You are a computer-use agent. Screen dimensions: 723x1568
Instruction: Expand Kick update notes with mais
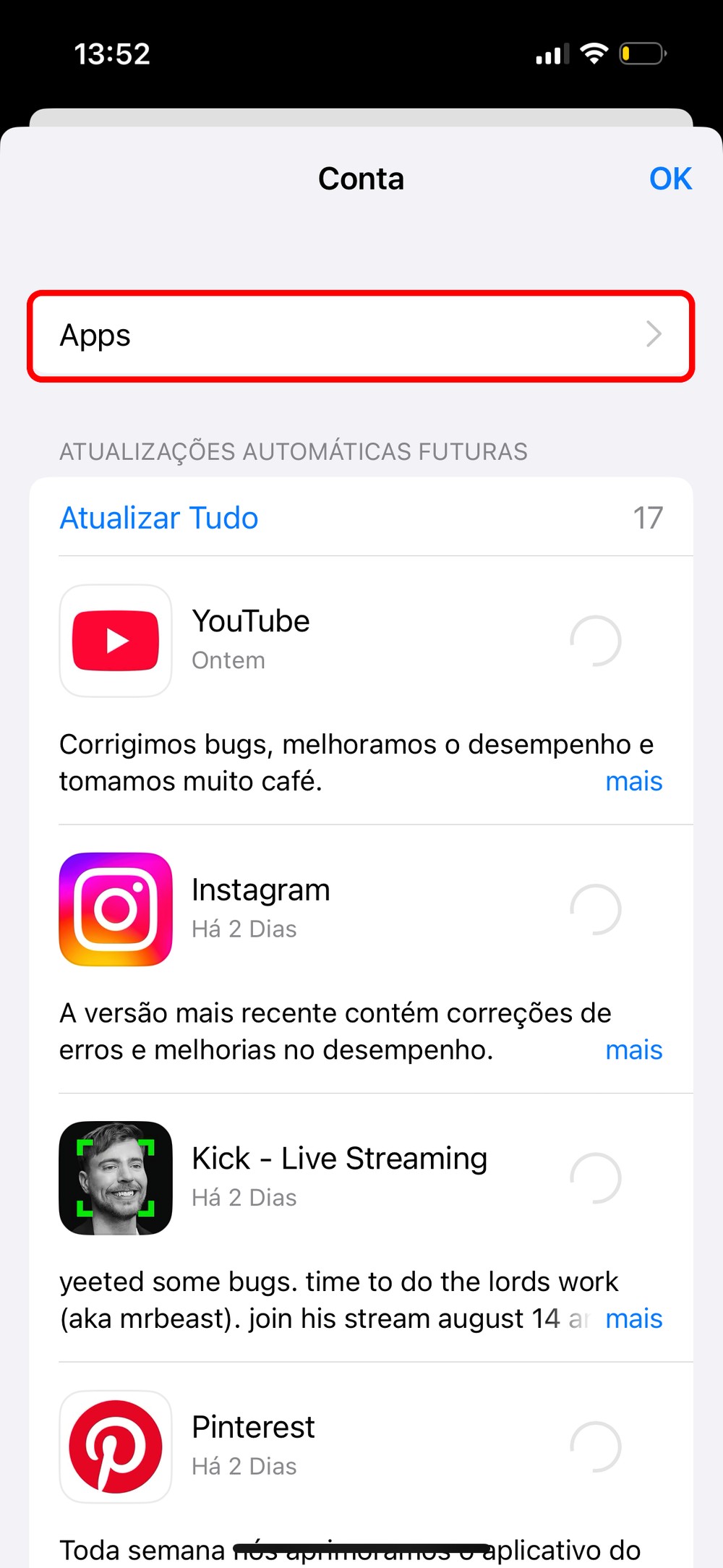(633, 1318)
